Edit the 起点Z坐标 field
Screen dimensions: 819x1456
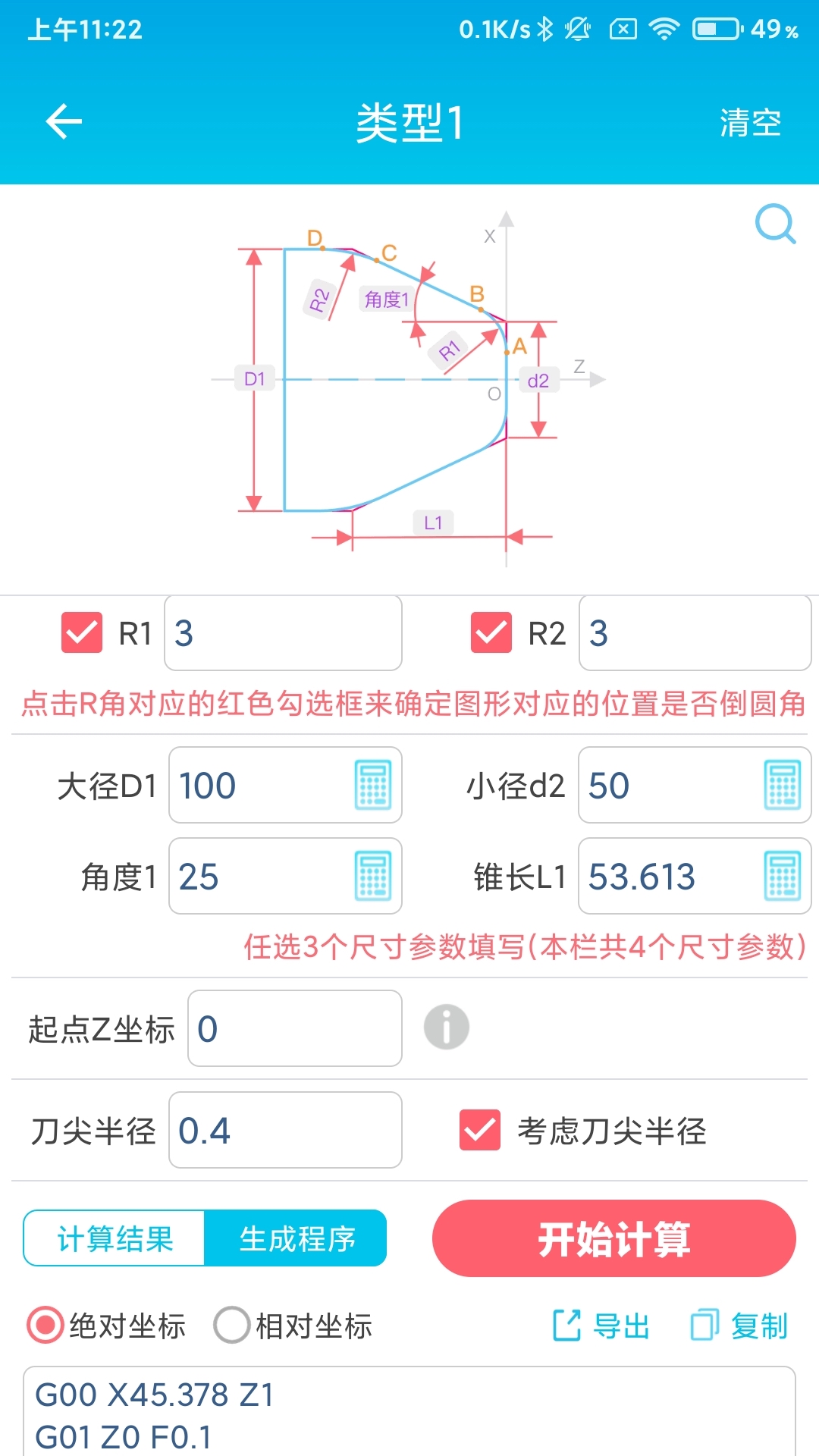tap(294, 1028)
